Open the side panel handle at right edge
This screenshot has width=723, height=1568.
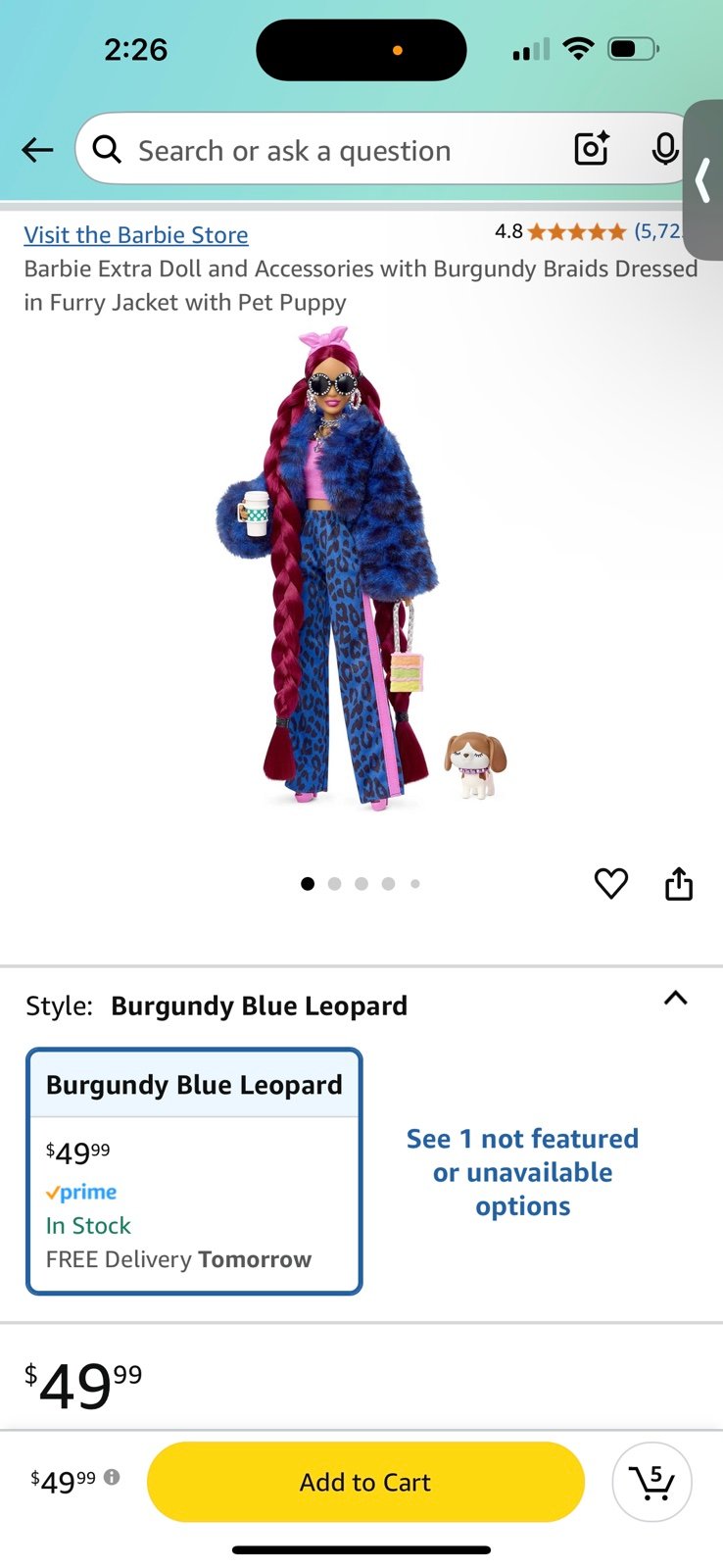coord(702,180)
